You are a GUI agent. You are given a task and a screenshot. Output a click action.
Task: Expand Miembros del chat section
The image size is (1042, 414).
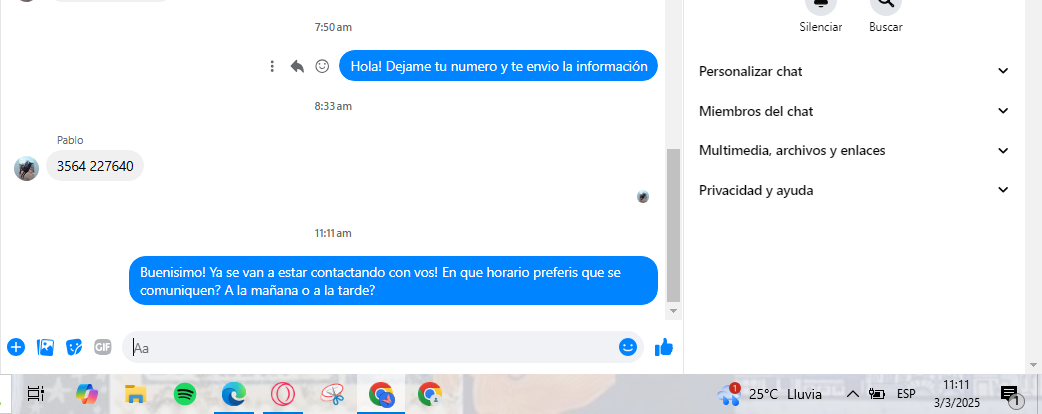[1003, 111]
